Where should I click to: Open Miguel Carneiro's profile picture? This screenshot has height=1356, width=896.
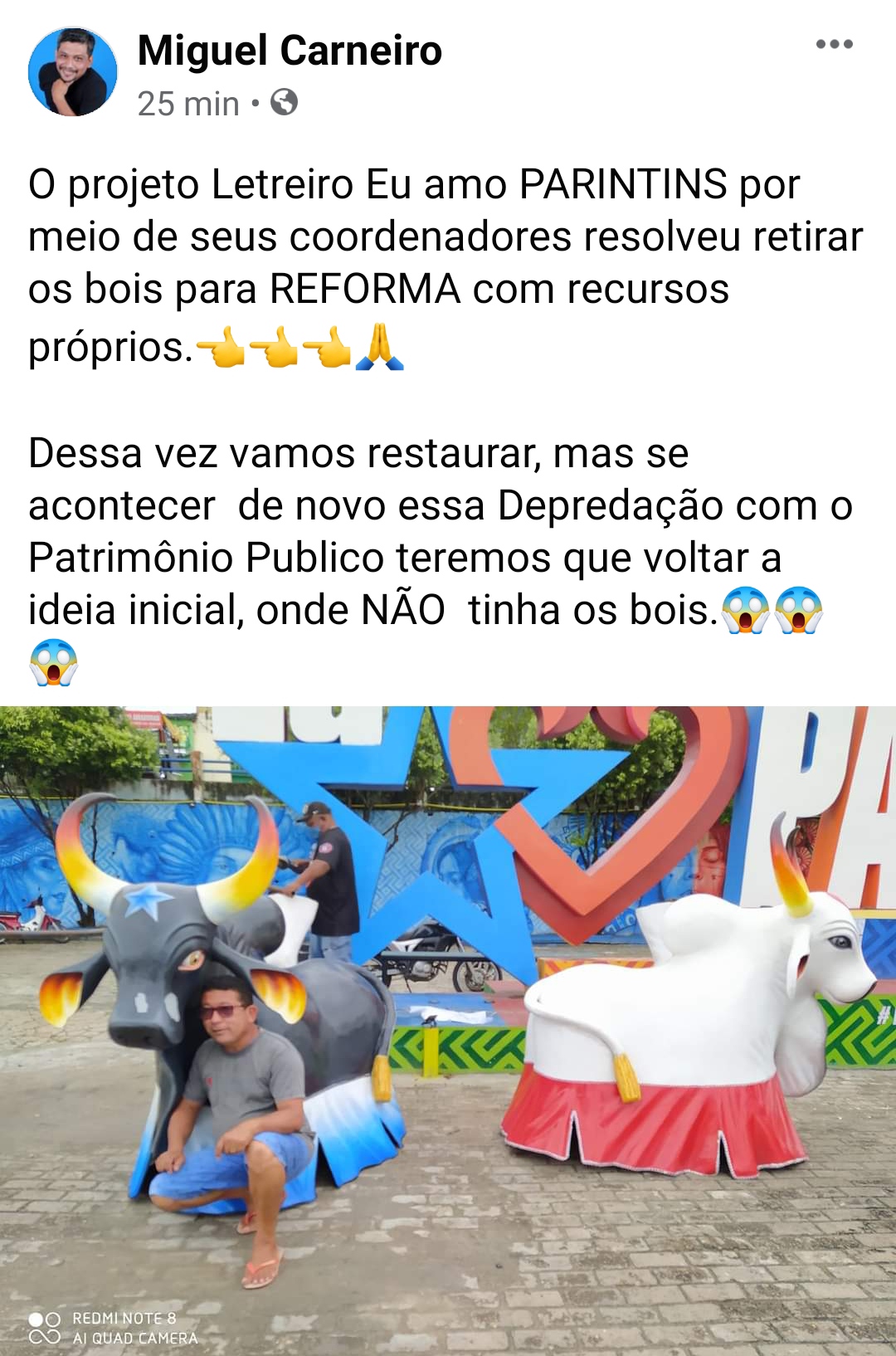(x=72, y=72)
